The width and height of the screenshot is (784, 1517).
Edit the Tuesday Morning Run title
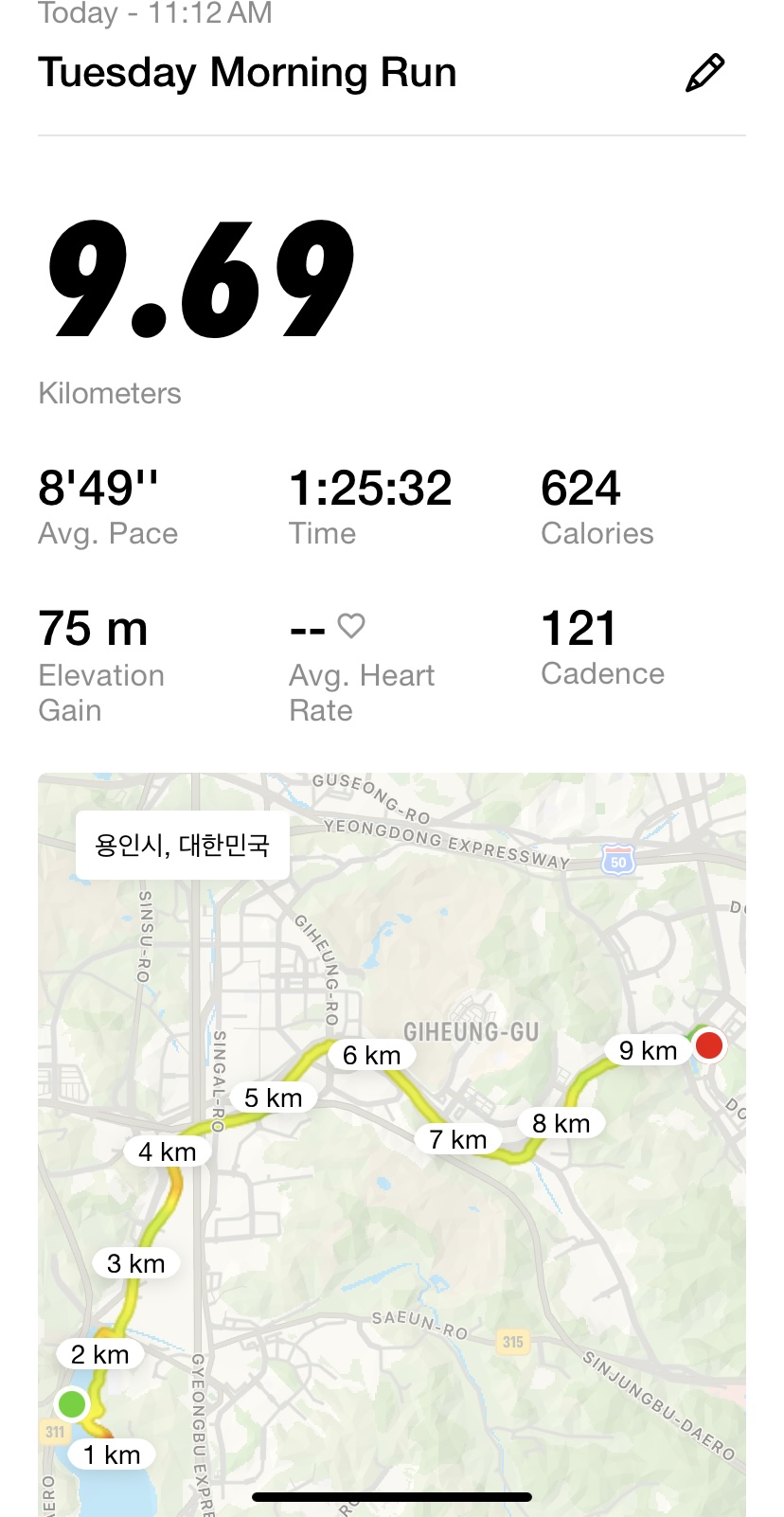coord(704,73)
